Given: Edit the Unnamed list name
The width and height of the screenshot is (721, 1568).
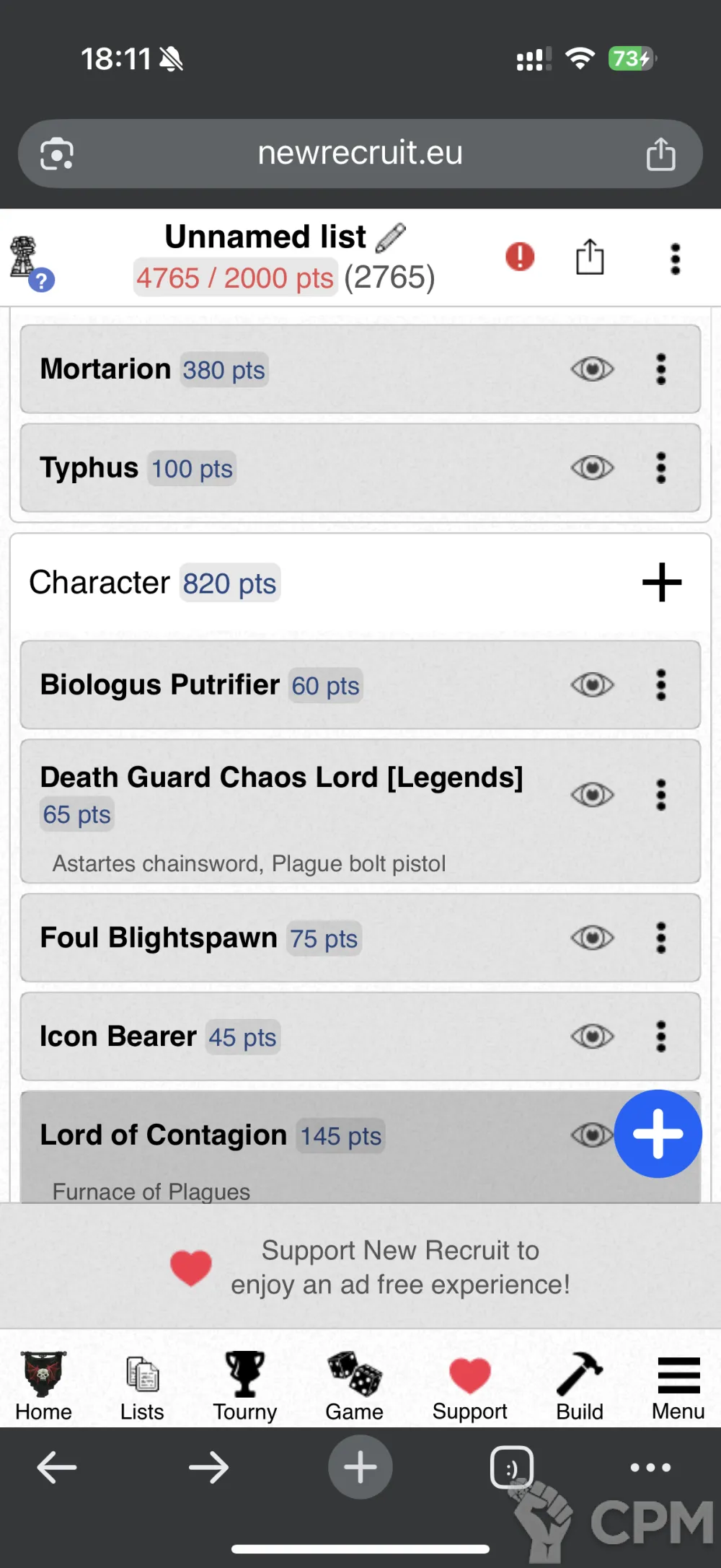Looking at the screenshot, I should pos(391,237).
